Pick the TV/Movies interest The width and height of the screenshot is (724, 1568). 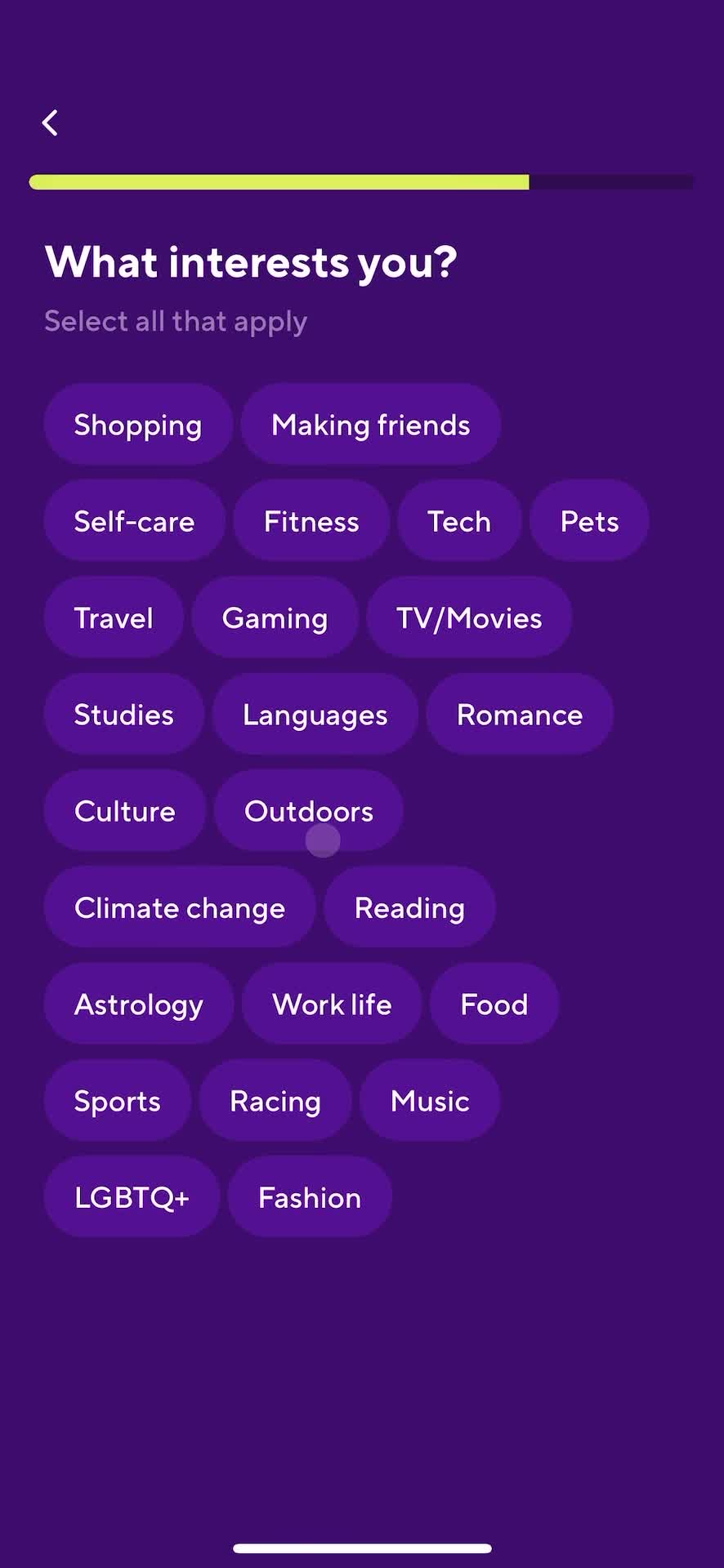click(x=469, y=617)
